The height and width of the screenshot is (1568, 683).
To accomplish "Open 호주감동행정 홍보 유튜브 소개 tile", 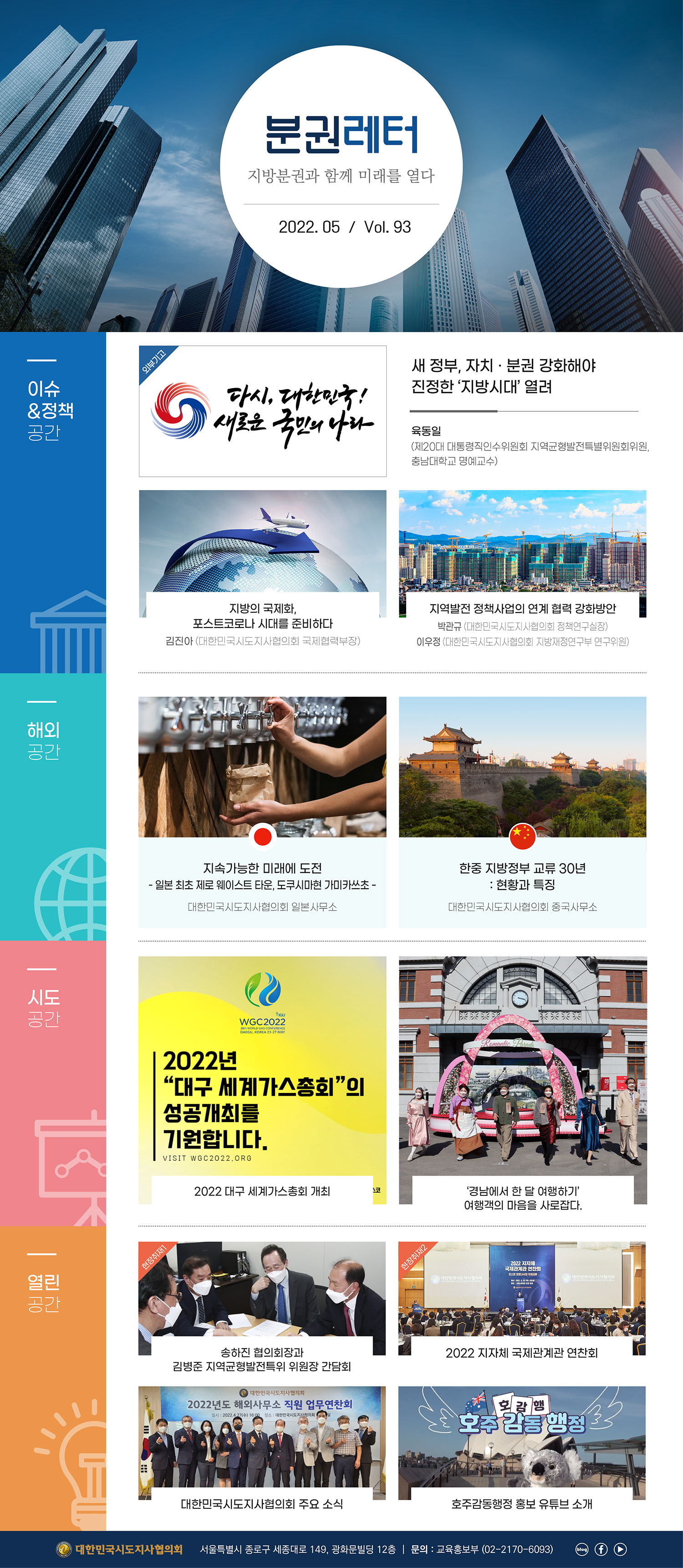I will point(521,1503).
